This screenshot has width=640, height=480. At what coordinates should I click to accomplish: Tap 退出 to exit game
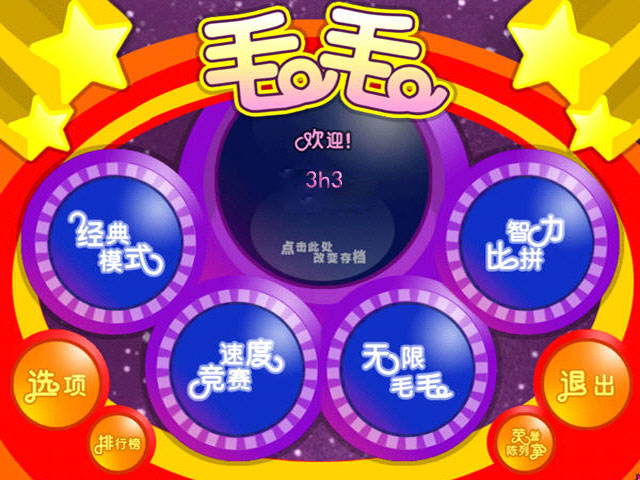587,387
